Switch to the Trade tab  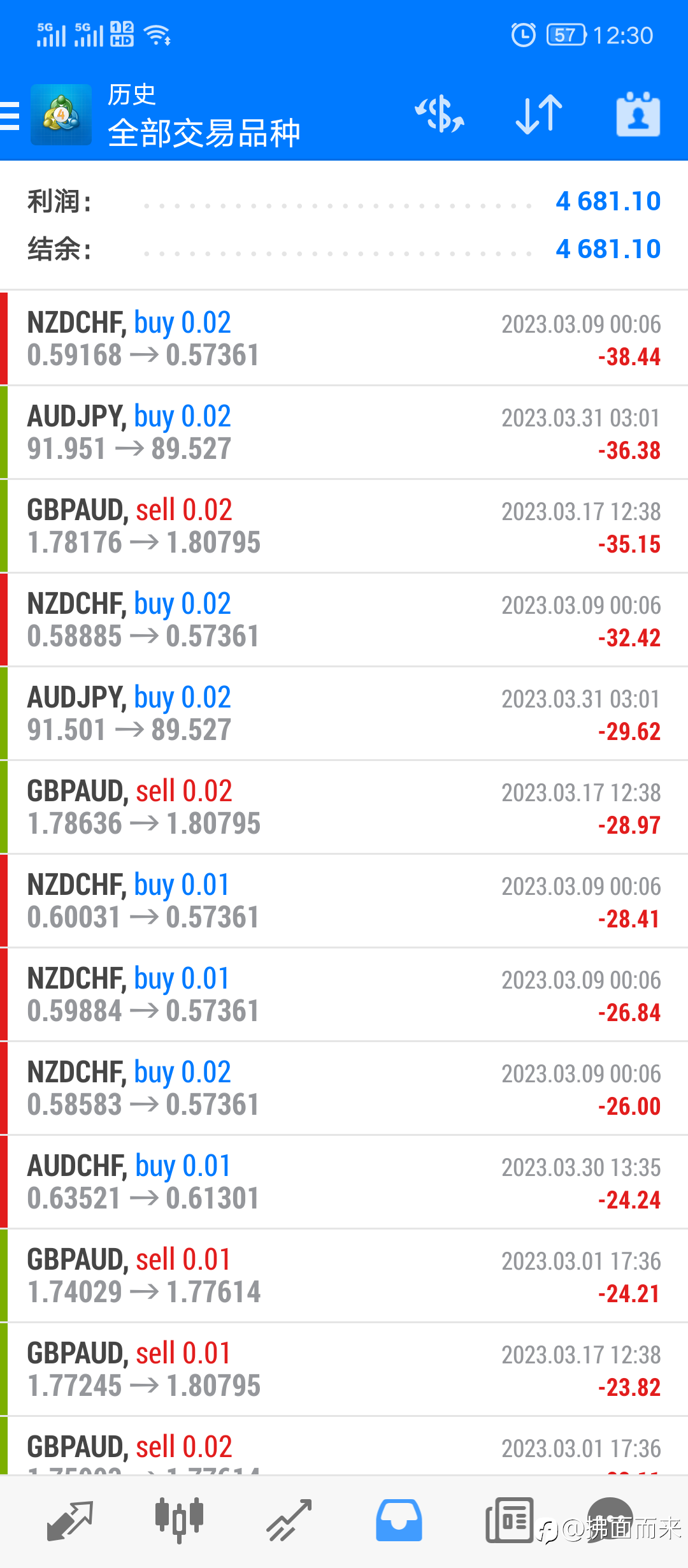[289, 1521]
